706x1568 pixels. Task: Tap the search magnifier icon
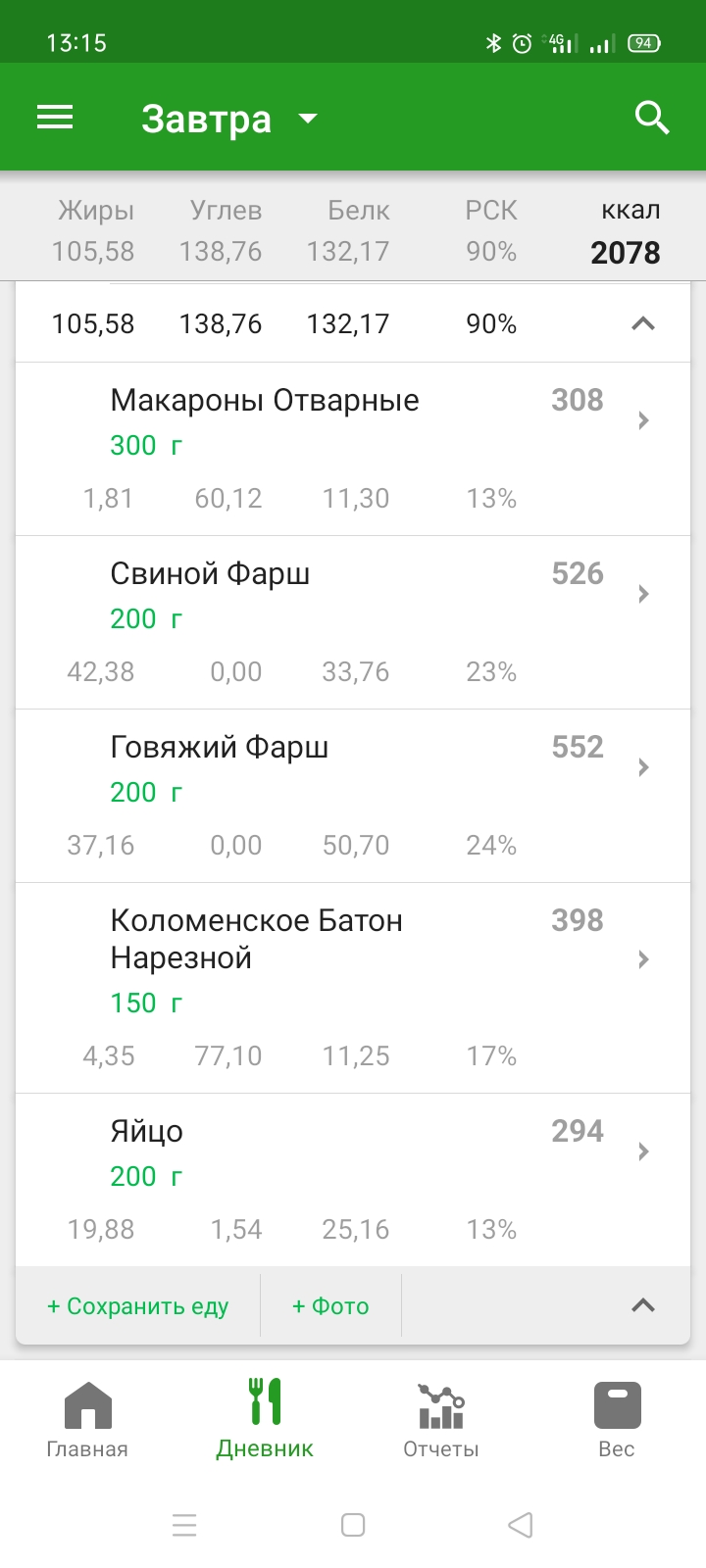pos(652,118)
